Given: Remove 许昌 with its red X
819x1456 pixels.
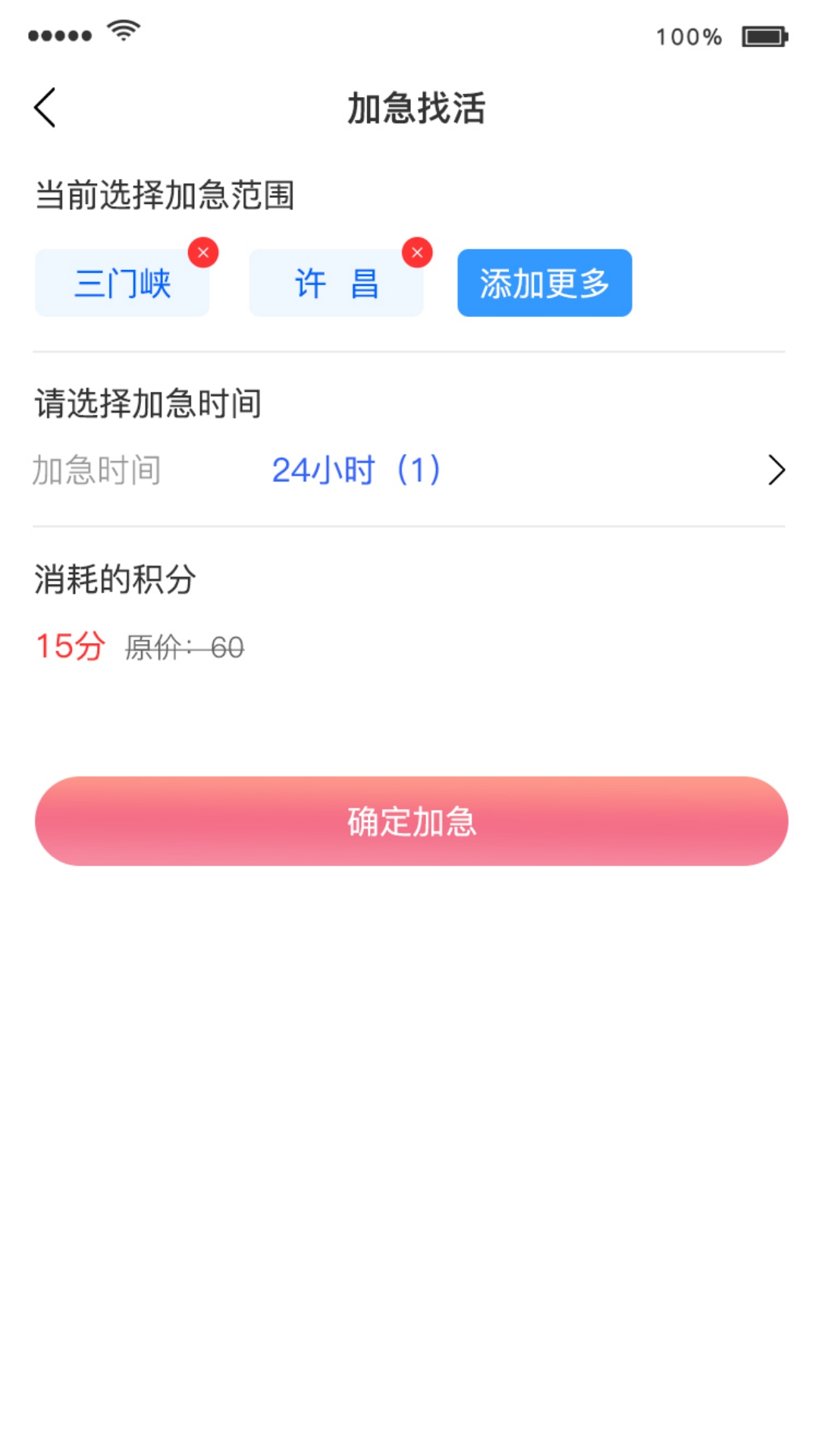Looking at the screenshot, I should pos(417,253).
